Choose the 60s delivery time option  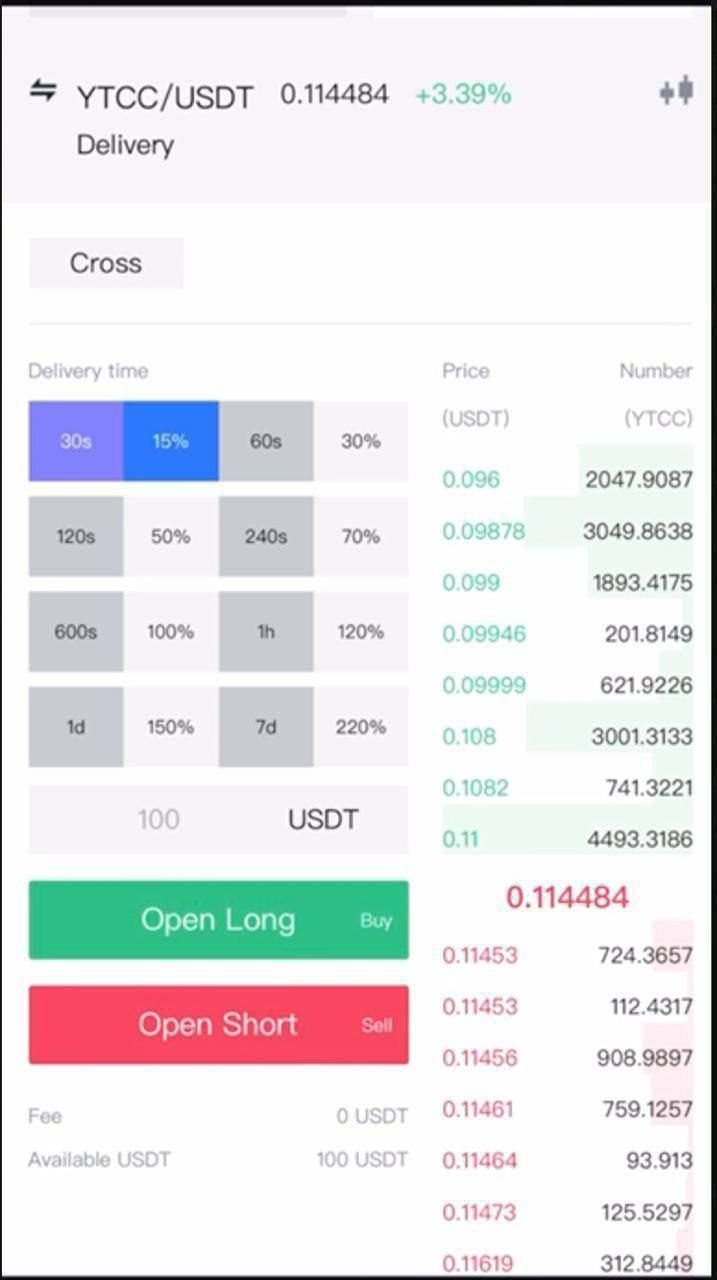[x=266, y=441]
